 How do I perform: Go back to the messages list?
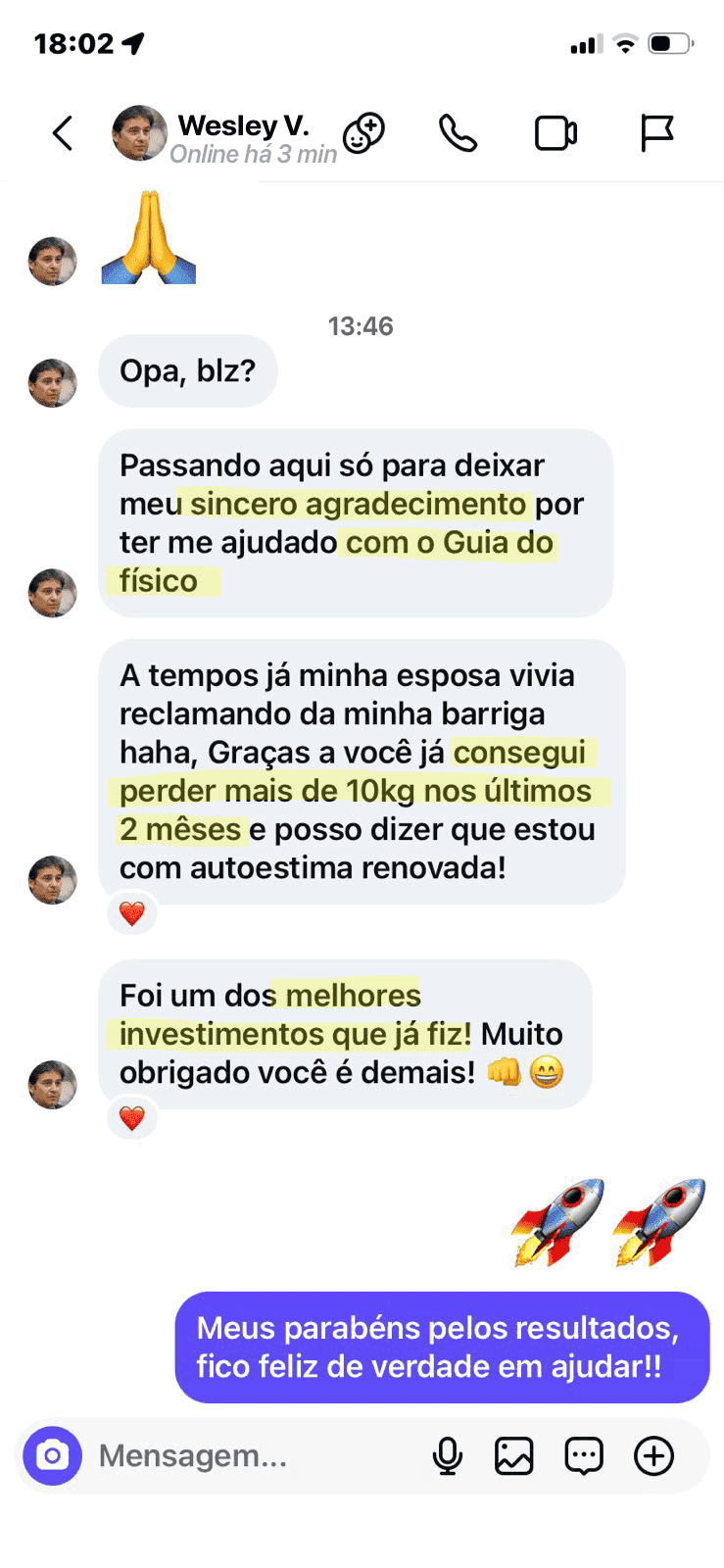[63, 133]
